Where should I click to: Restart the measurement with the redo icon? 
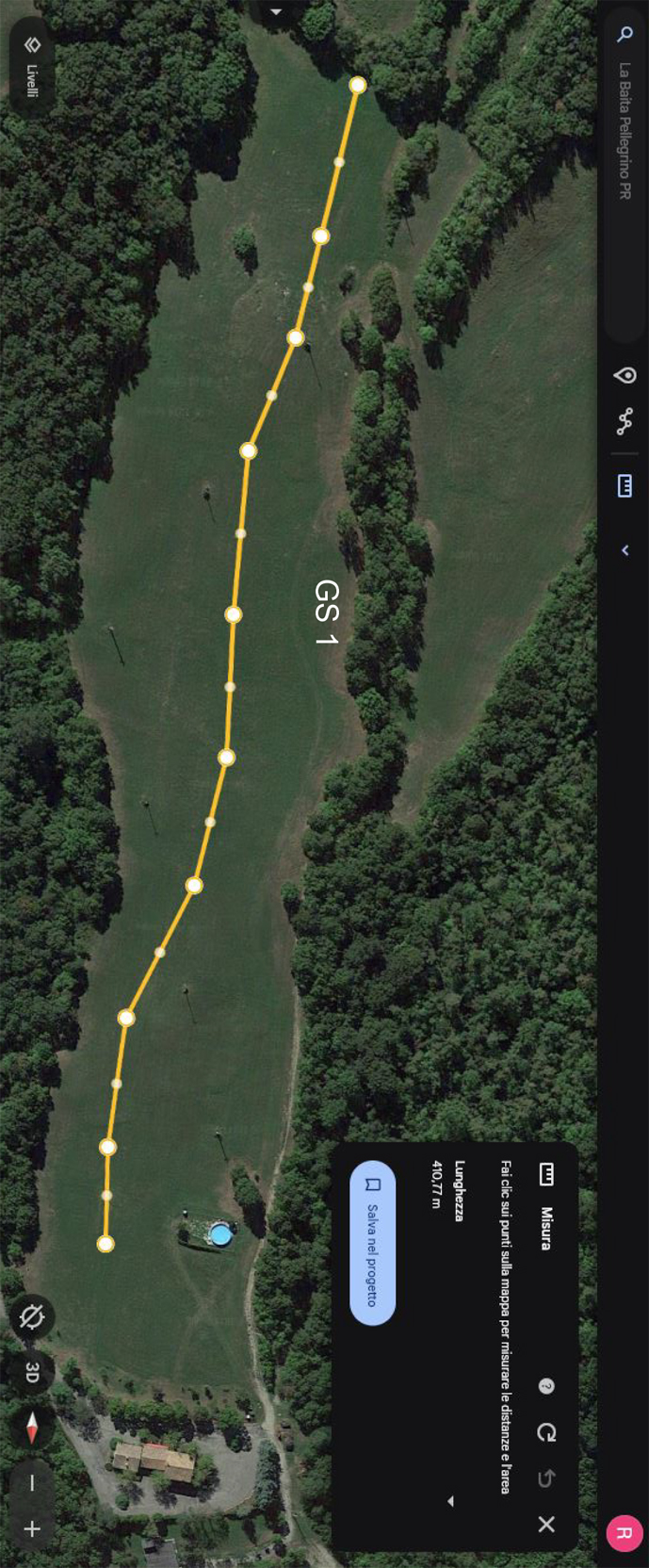pyautogui.click(x=545, y=1432)
